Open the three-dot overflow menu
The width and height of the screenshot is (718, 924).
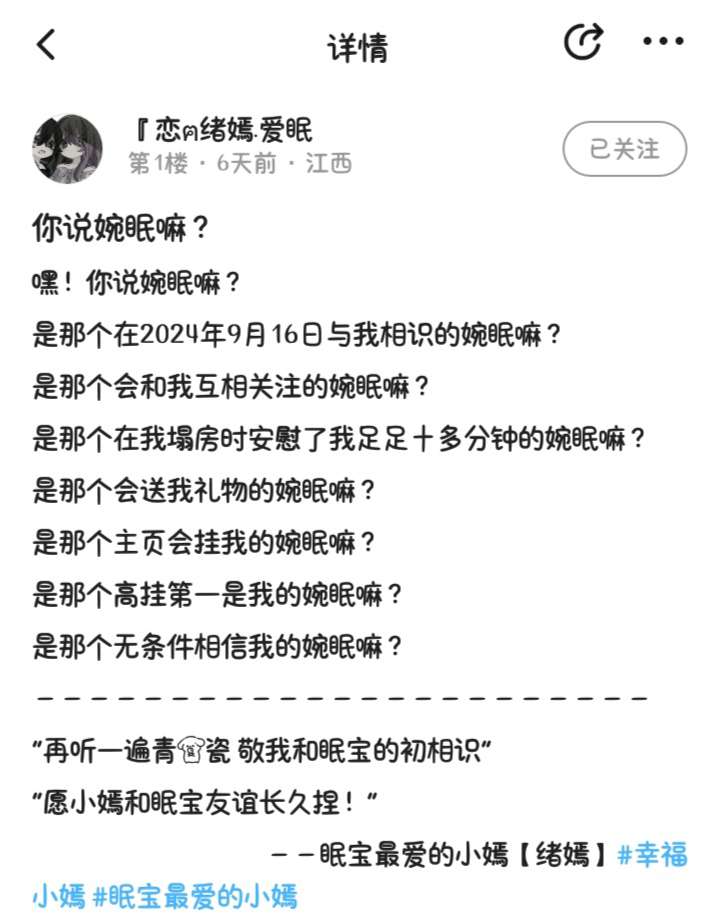pos(663,42)
